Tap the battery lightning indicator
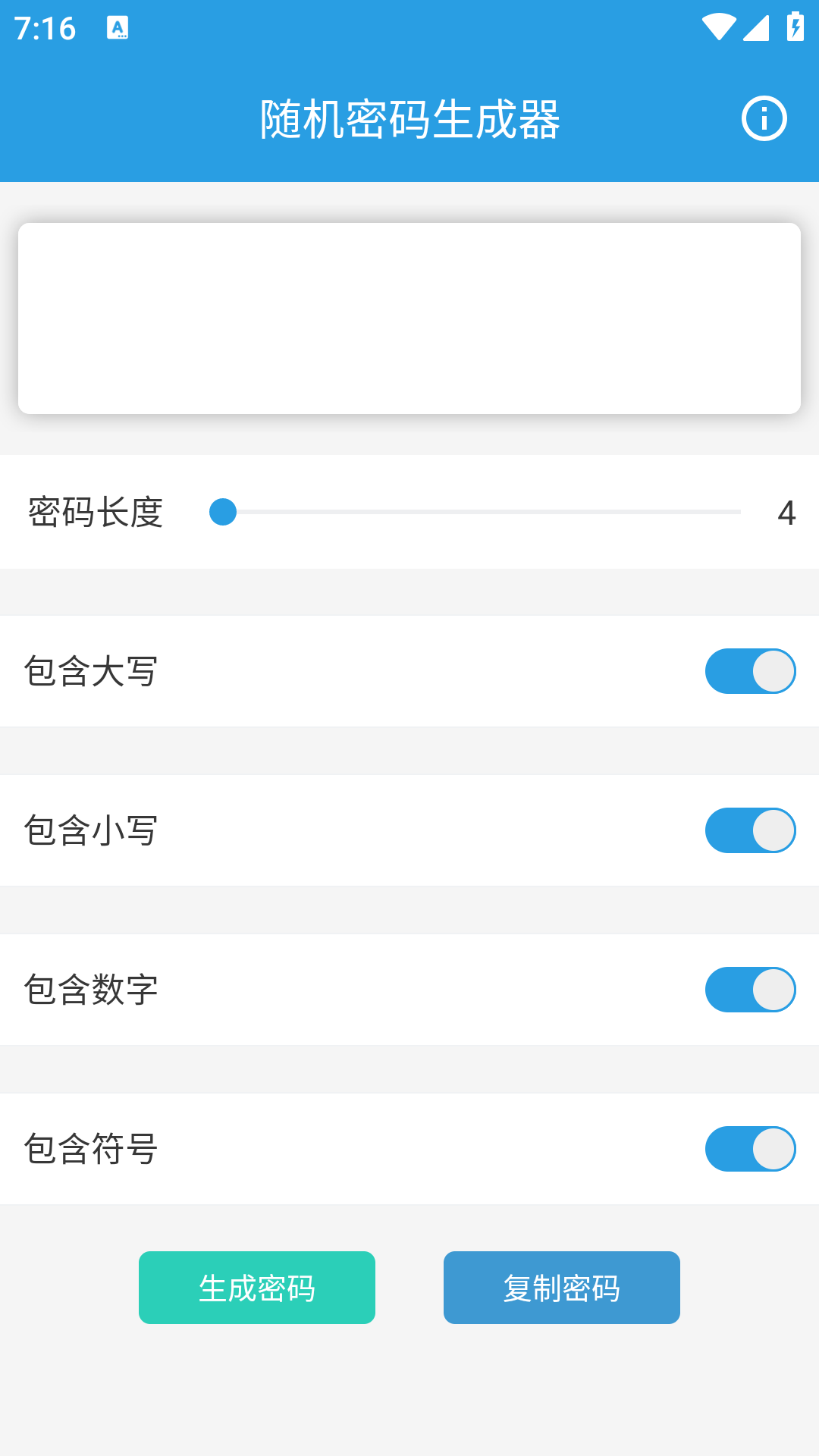The image size is (819, 1456). (x=795, y=25)
